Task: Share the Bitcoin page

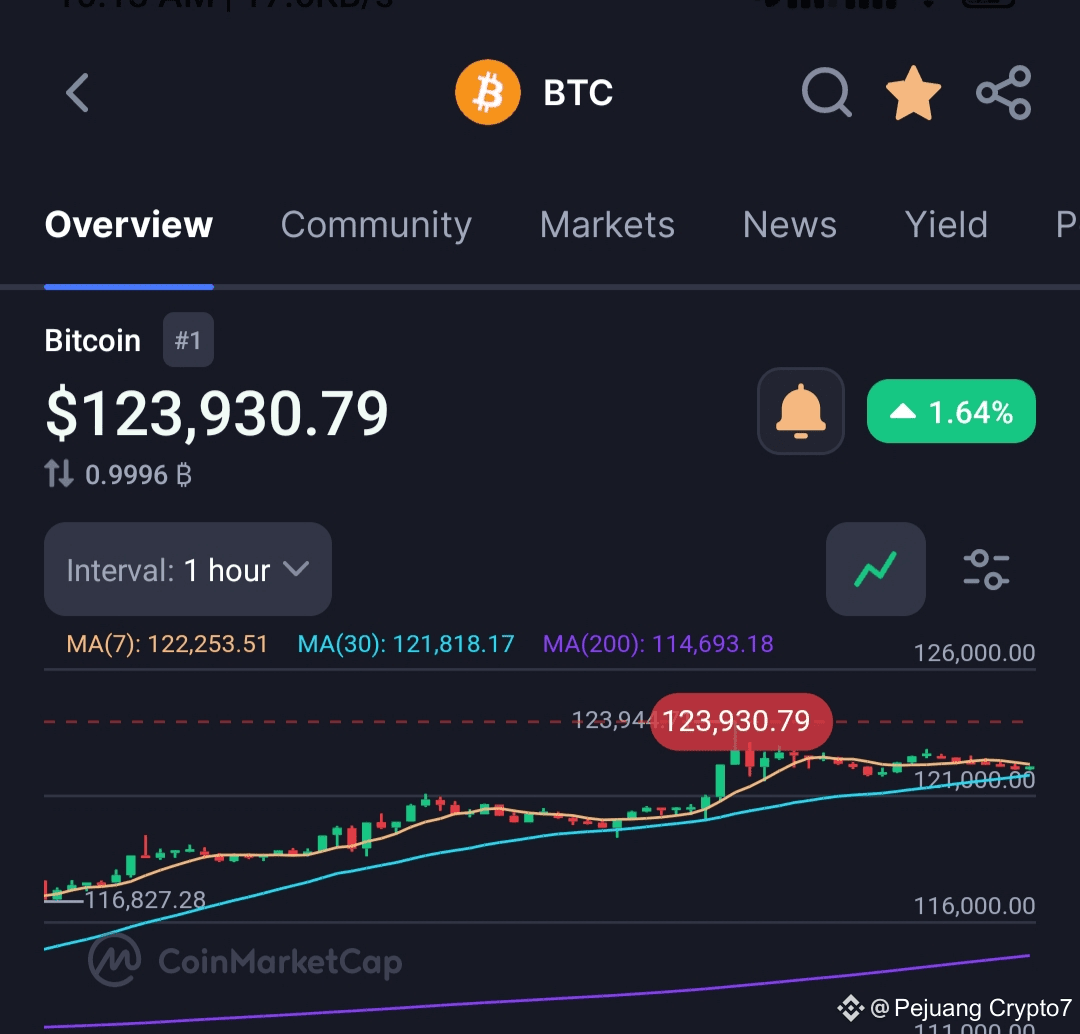Action: coord(1003,93)
